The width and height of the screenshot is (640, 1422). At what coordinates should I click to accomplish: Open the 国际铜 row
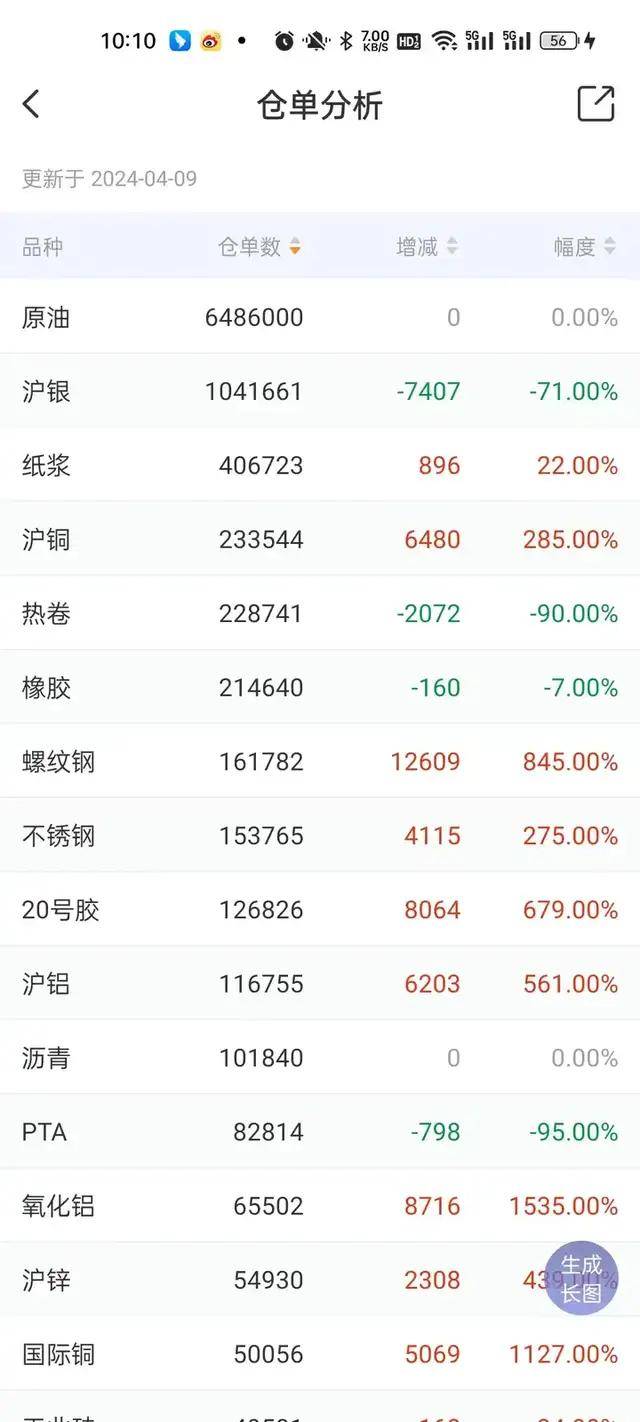point(320,1353)
